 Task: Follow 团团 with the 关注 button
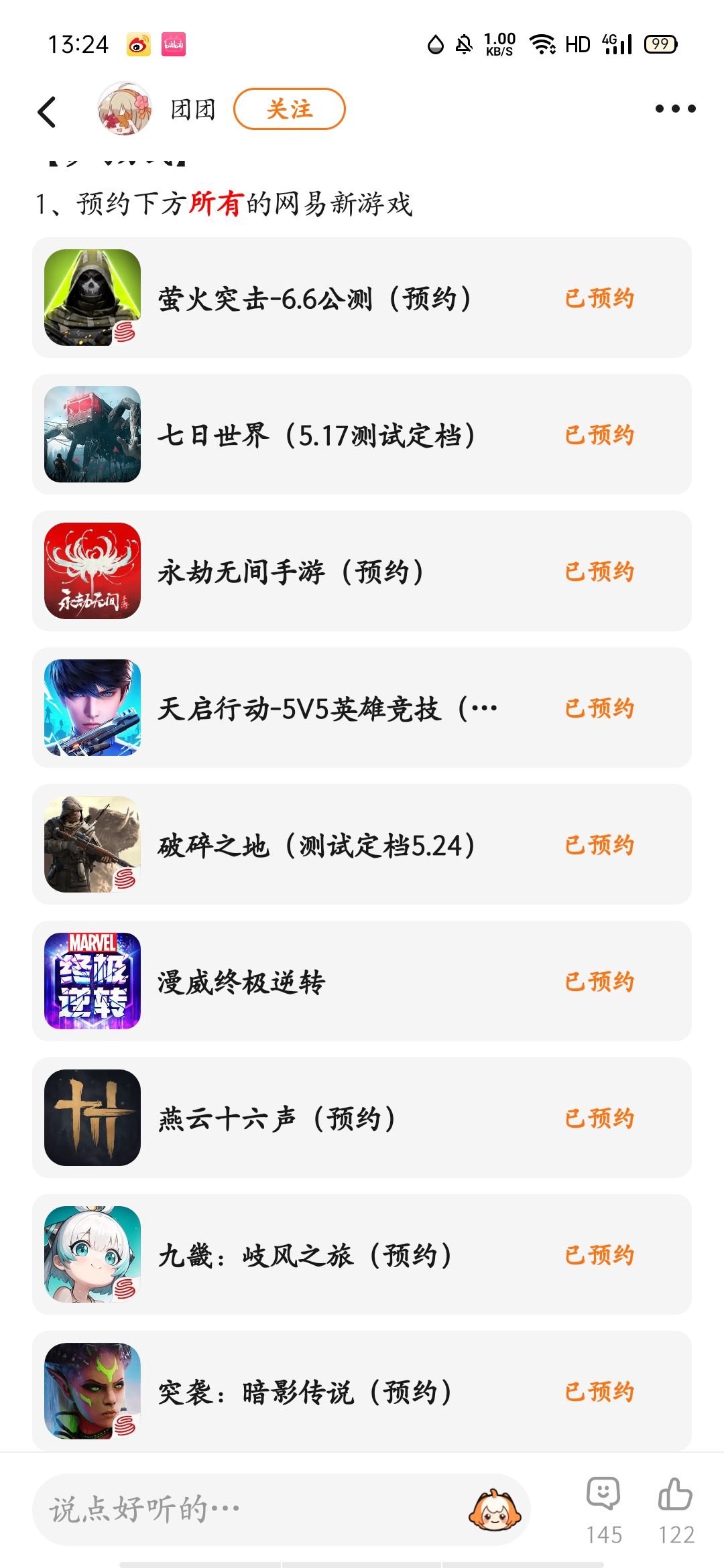point(289,109)
